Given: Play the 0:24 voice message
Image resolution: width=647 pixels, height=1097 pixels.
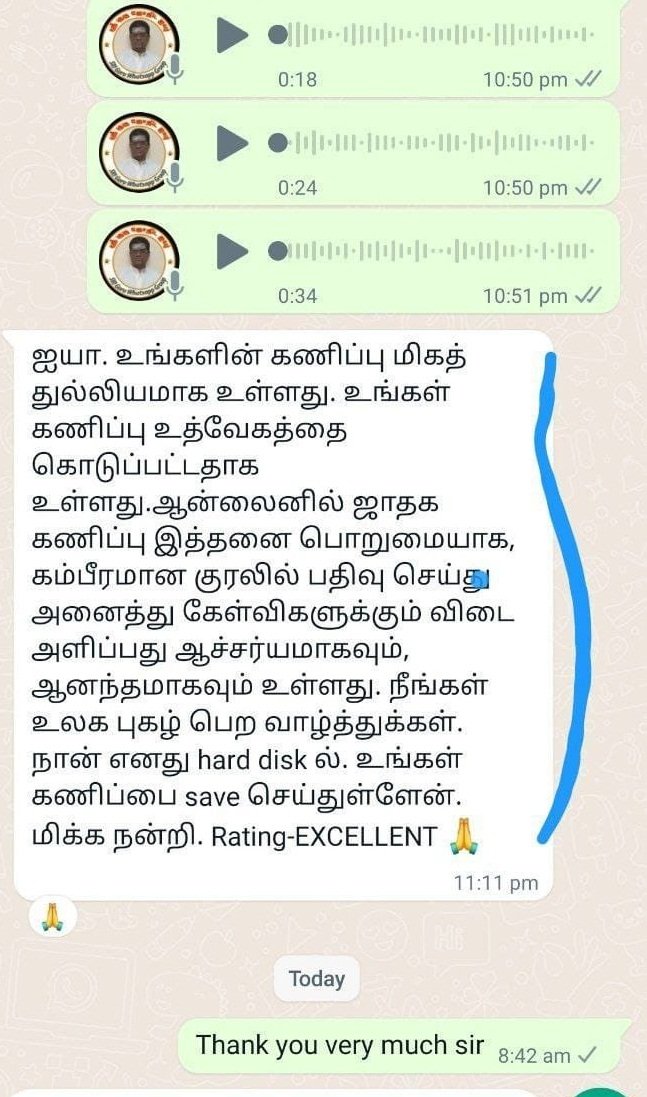Looking at the screenshot, I should click(232, 143).
